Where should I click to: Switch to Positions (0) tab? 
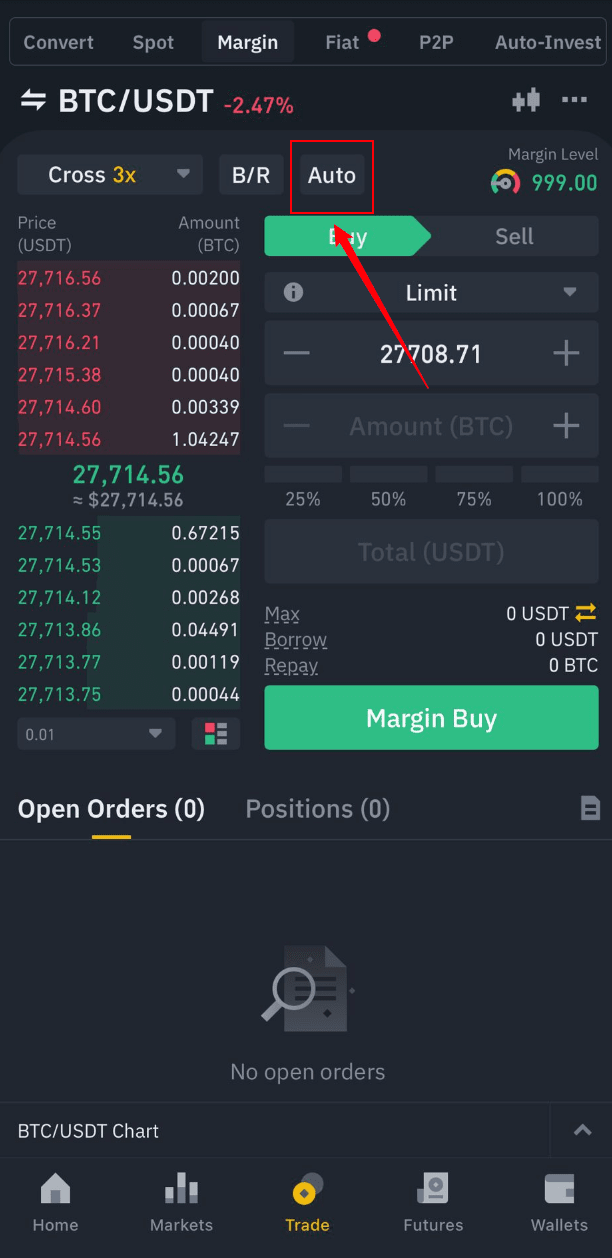click(318, 809)
